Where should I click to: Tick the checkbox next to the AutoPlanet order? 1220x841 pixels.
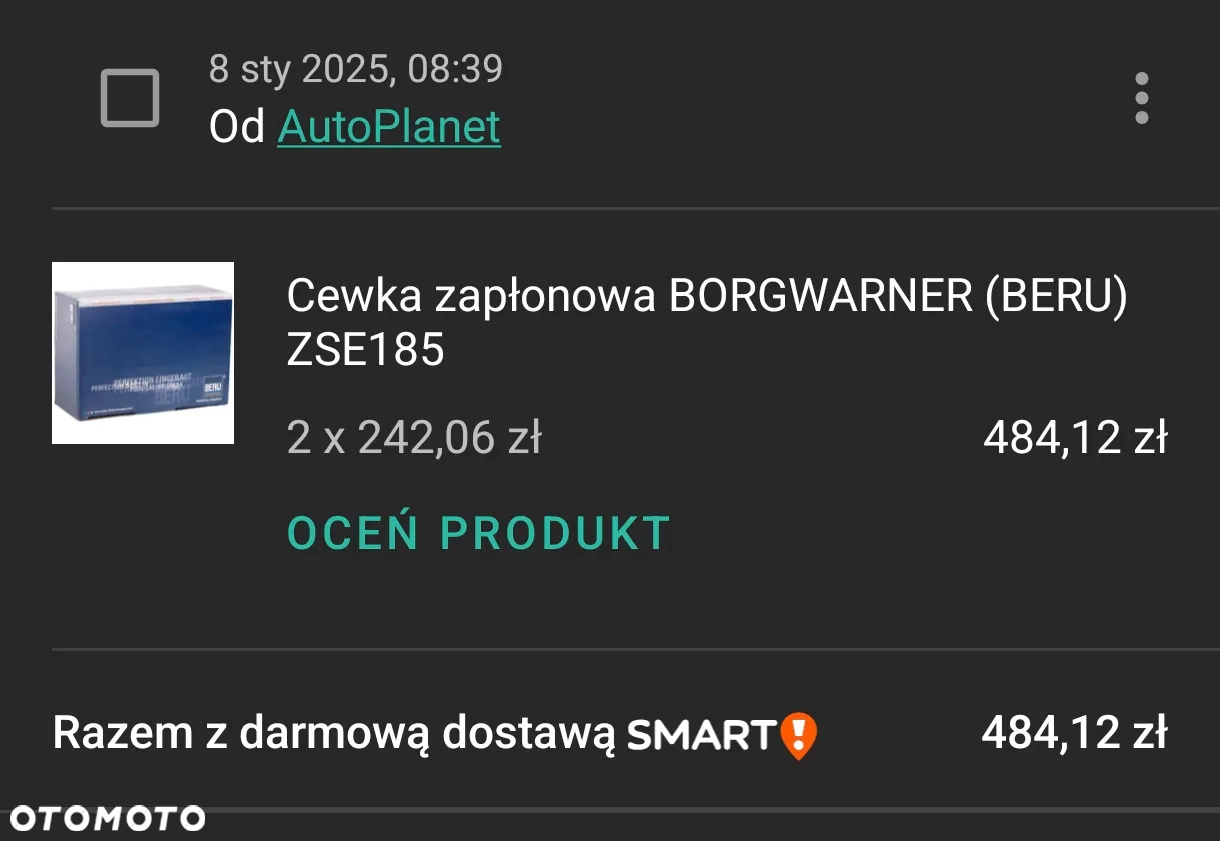[x=130, y=98]
